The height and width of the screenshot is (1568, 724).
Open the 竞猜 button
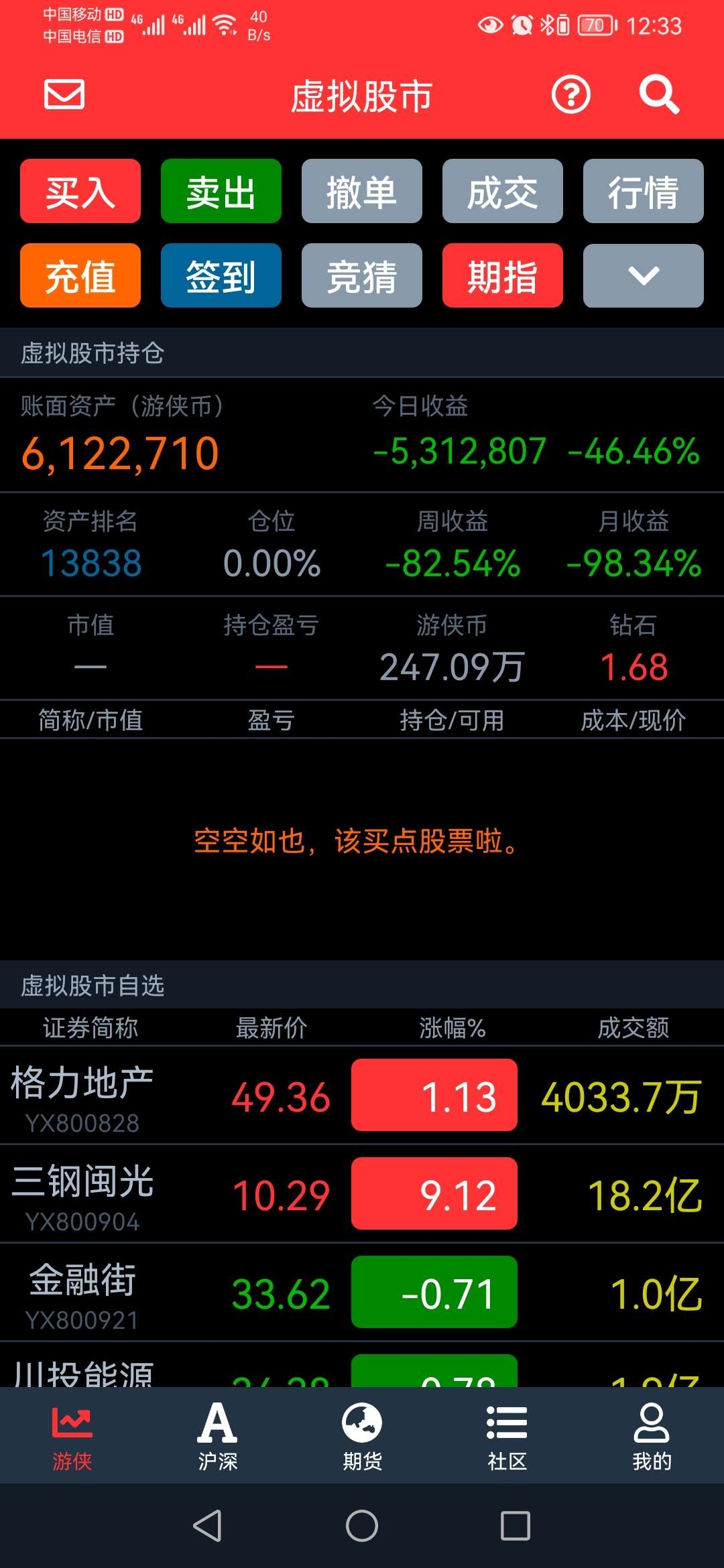(362, 275)
